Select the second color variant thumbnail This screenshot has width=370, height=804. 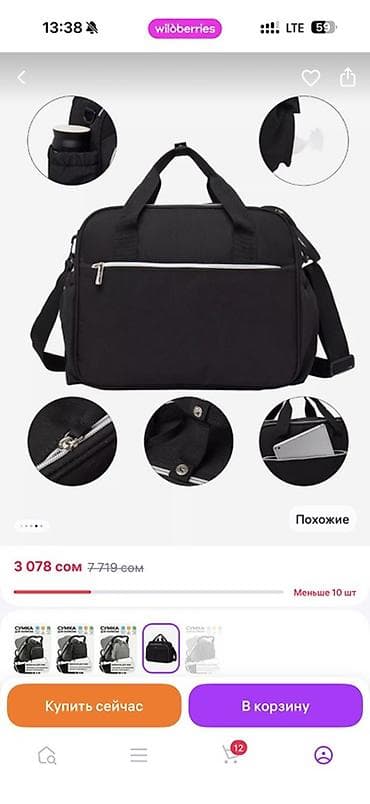[73, 648]
